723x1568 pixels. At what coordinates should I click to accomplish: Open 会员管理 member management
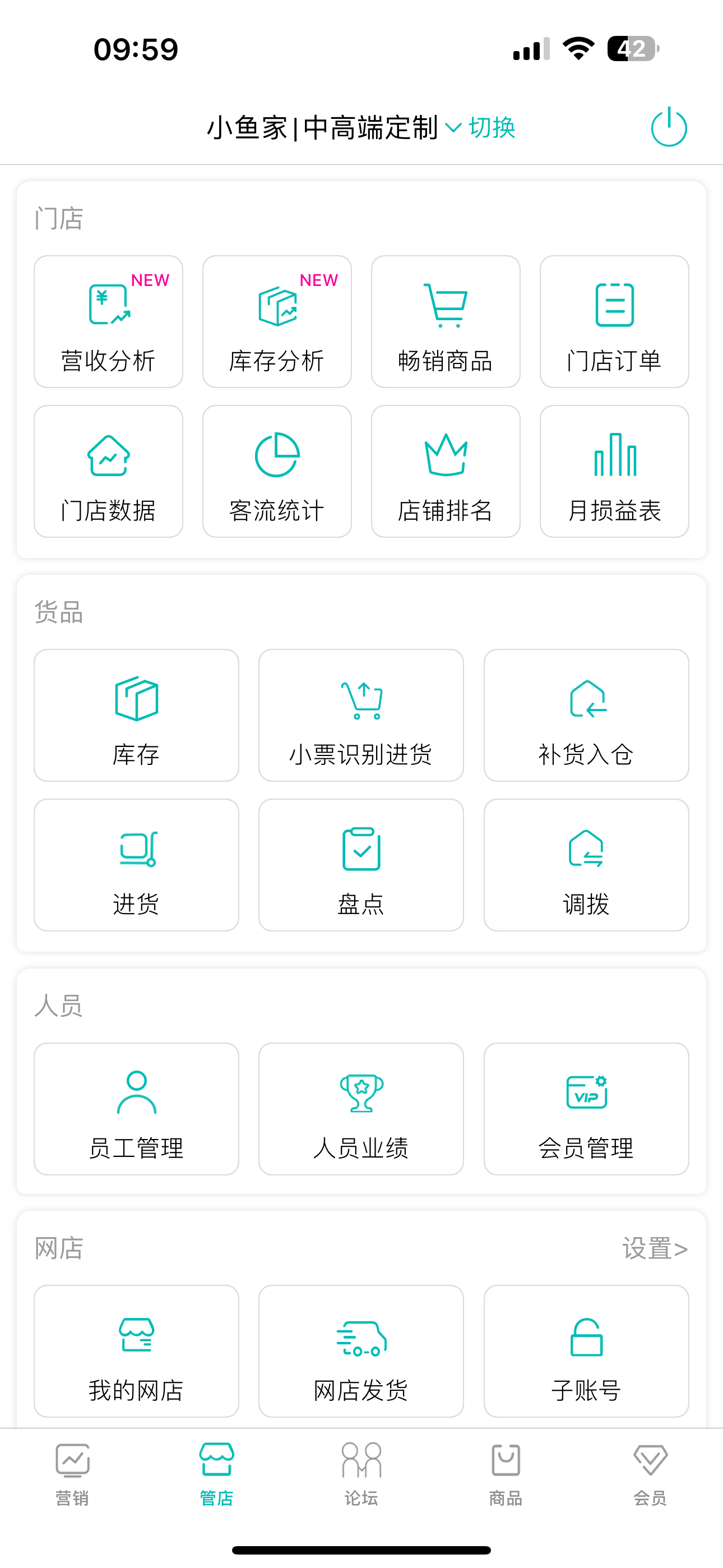586,1109
